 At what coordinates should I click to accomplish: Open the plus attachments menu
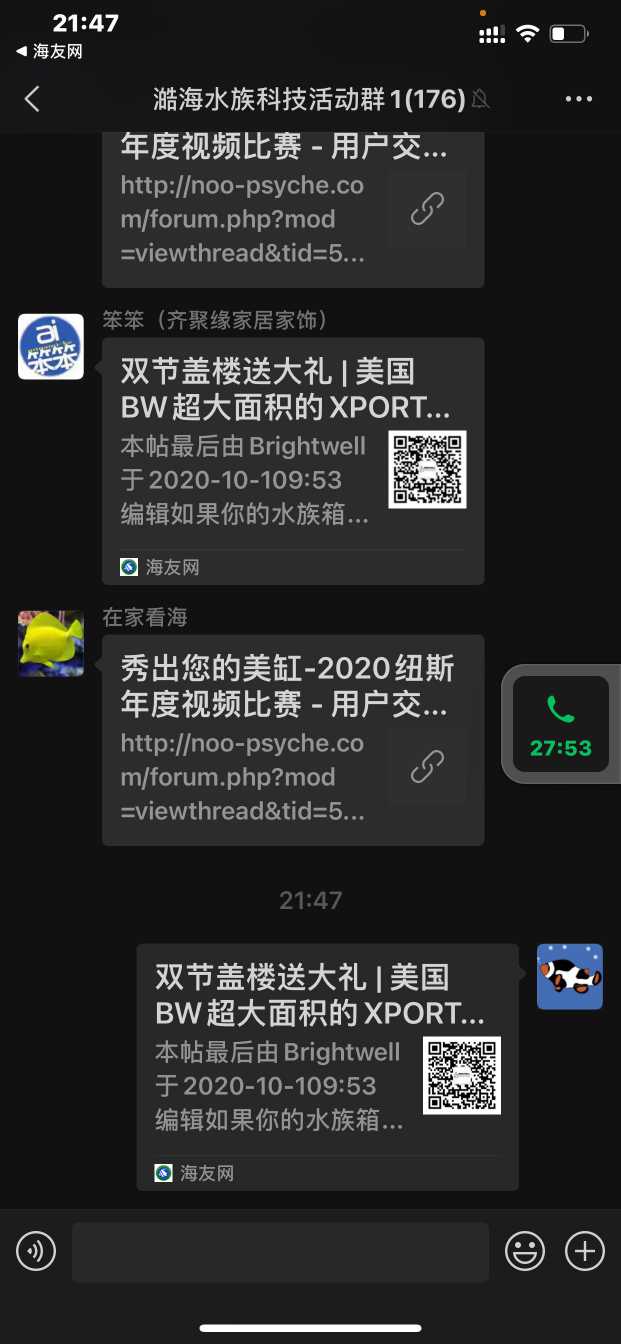(585, 1251)
